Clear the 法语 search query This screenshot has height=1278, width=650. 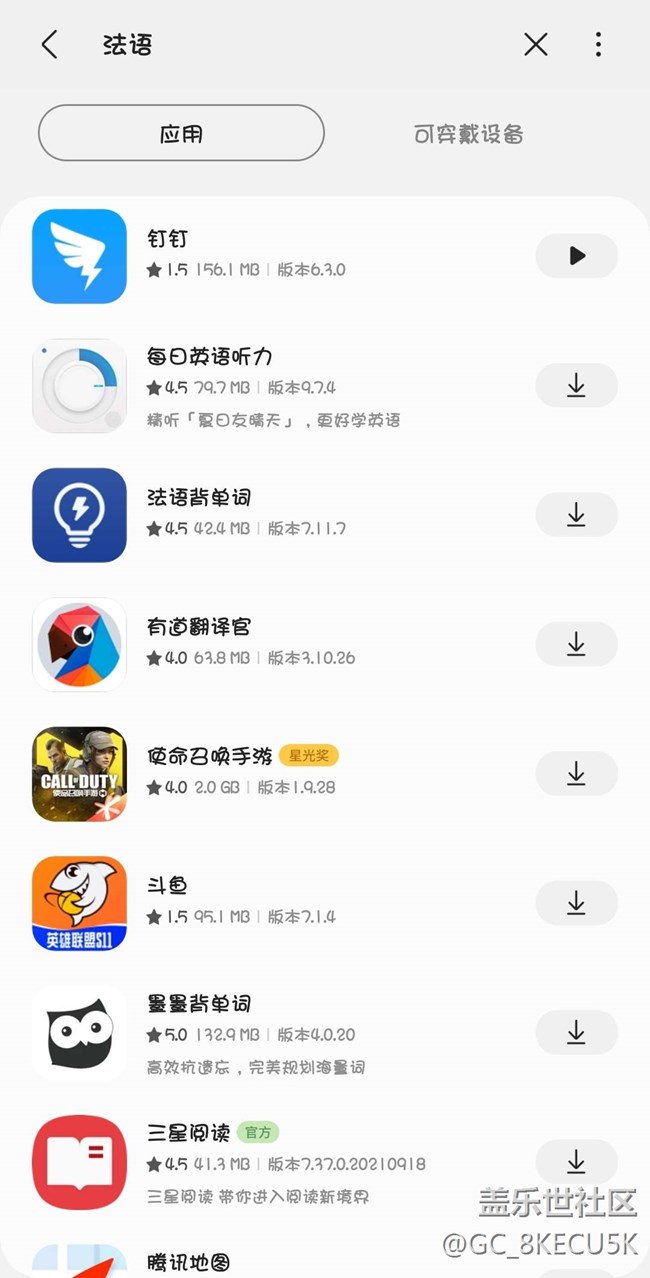[536, 44]
